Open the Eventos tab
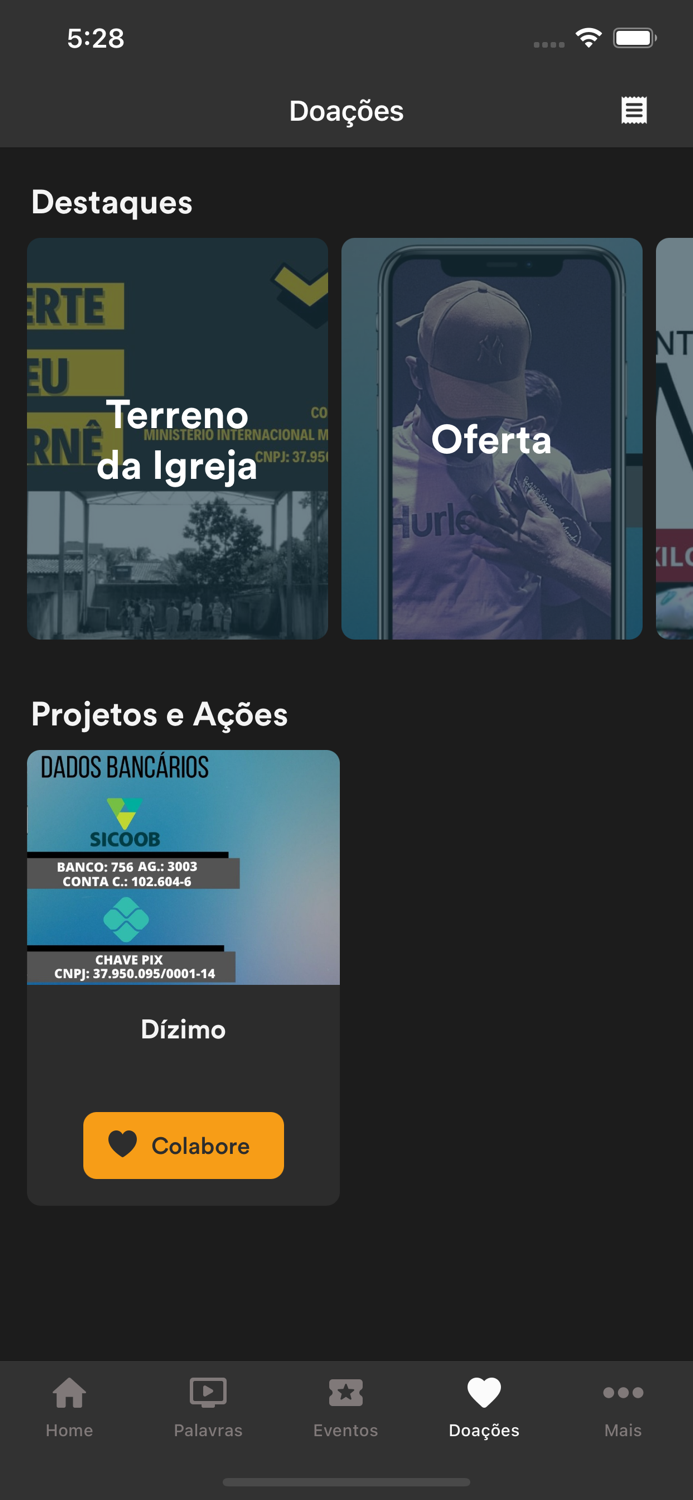The width and height of the screenshot is (693, 1500). coord(346,1406)
